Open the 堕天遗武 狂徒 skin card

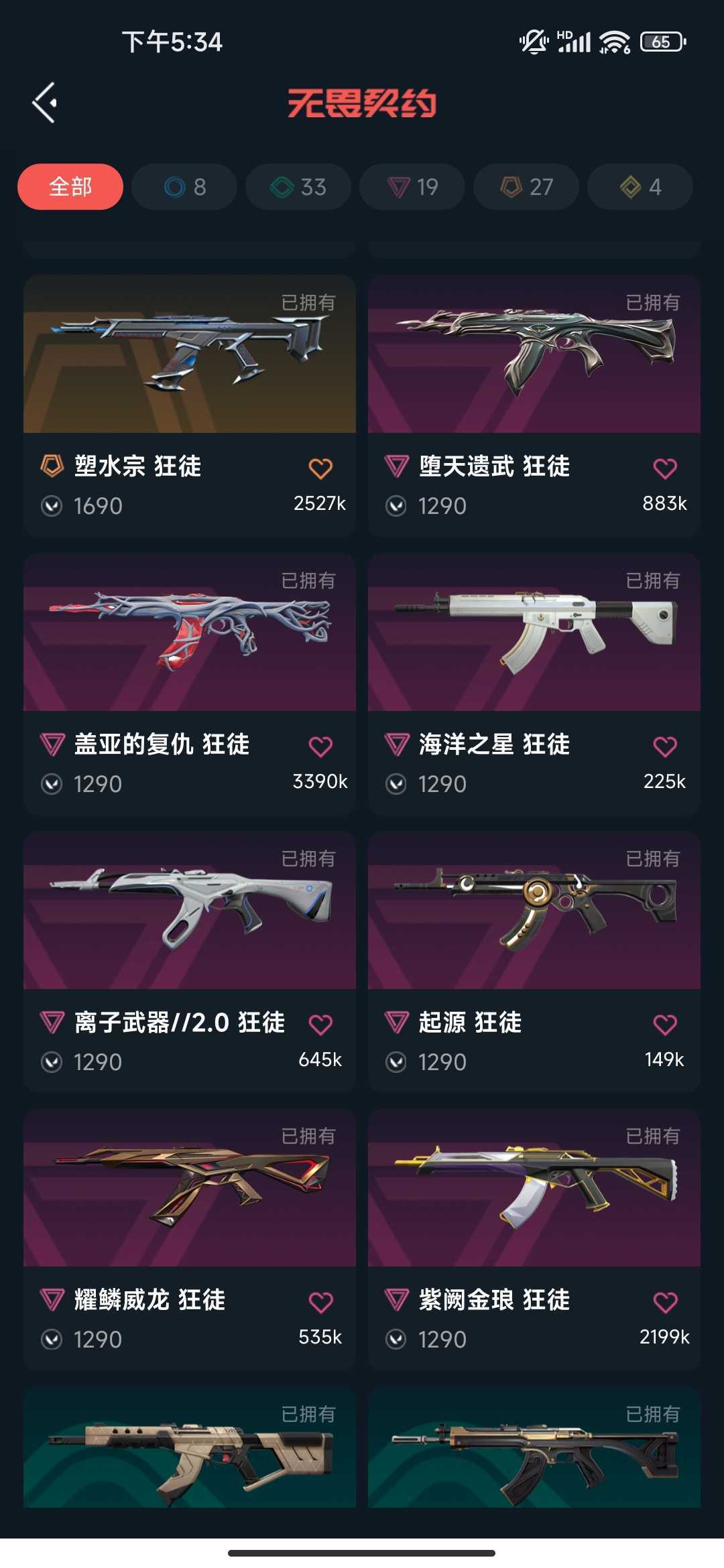[534, 405]
